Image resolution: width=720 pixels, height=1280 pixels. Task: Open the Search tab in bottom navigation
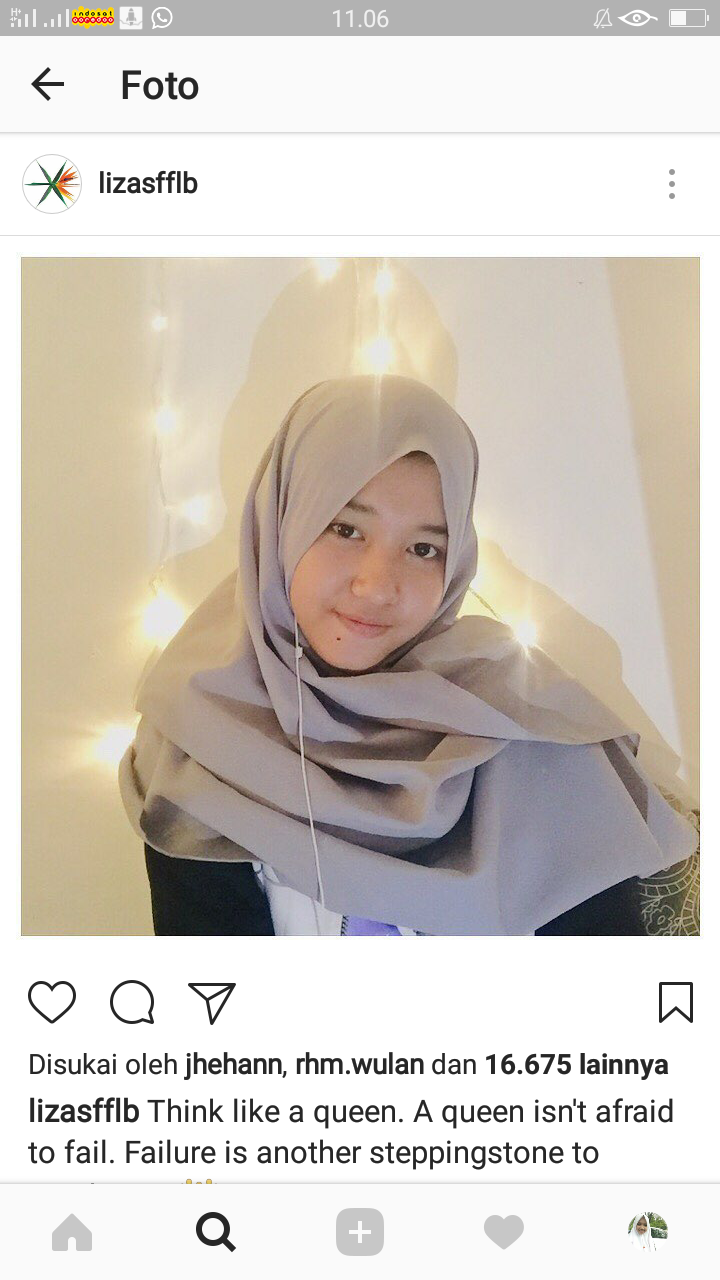click(x=216, y=1232)
